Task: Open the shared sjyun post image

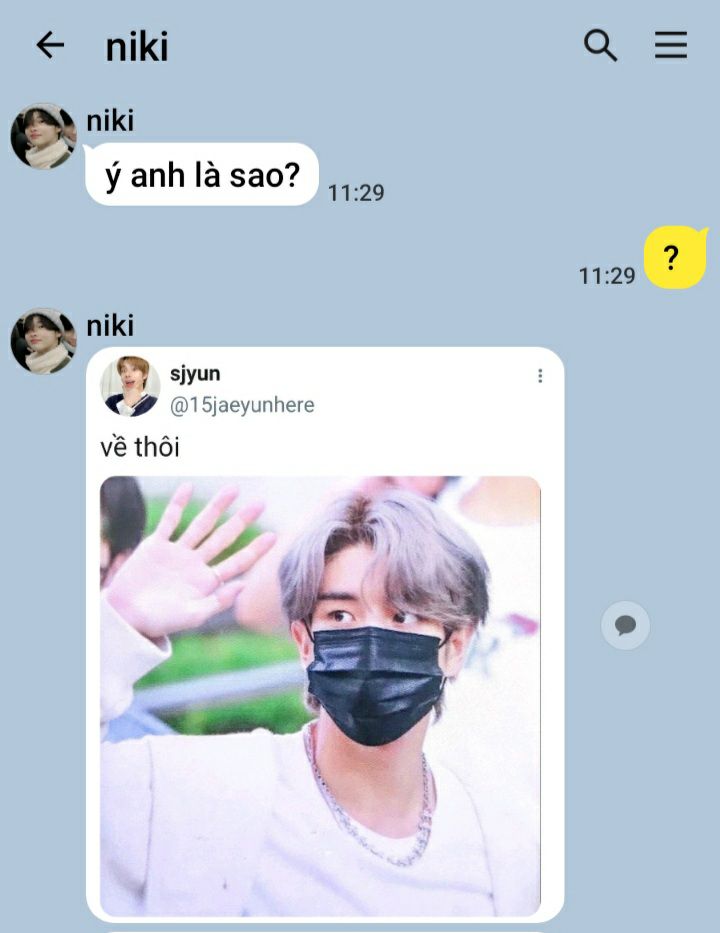Action: click(x=320, y=695)
